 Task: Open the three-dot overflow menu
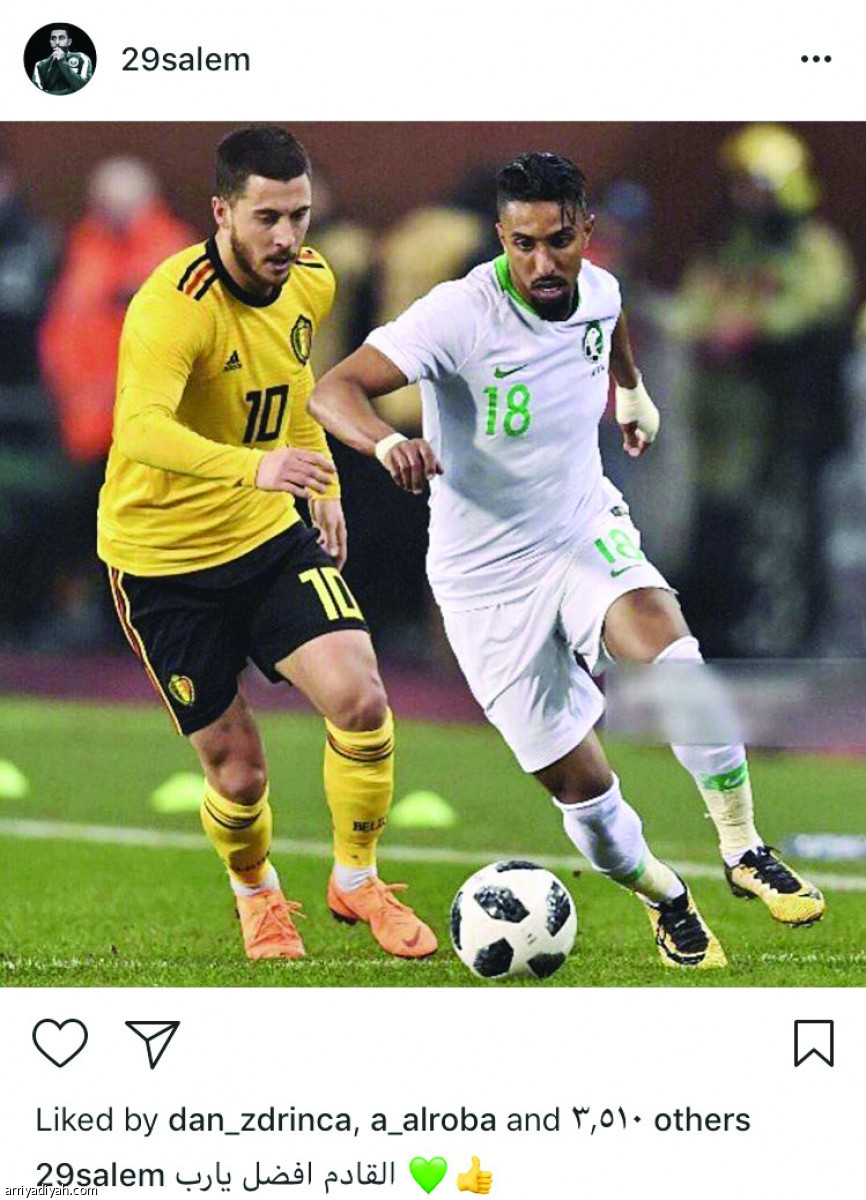pyautogui.click(x=815, y=60)
